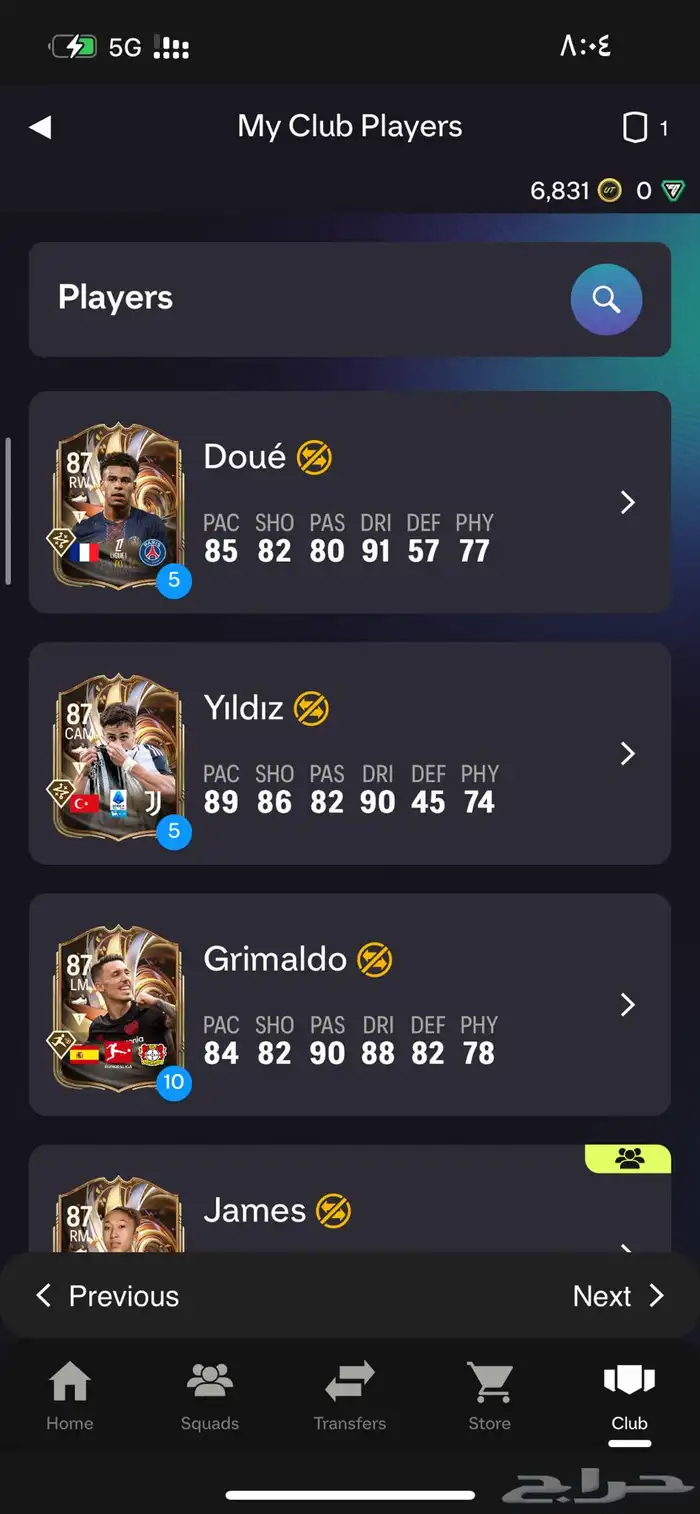700x1514 pixels.
Task: Open the player search magnifier
Action: click(x=606, y=299)
